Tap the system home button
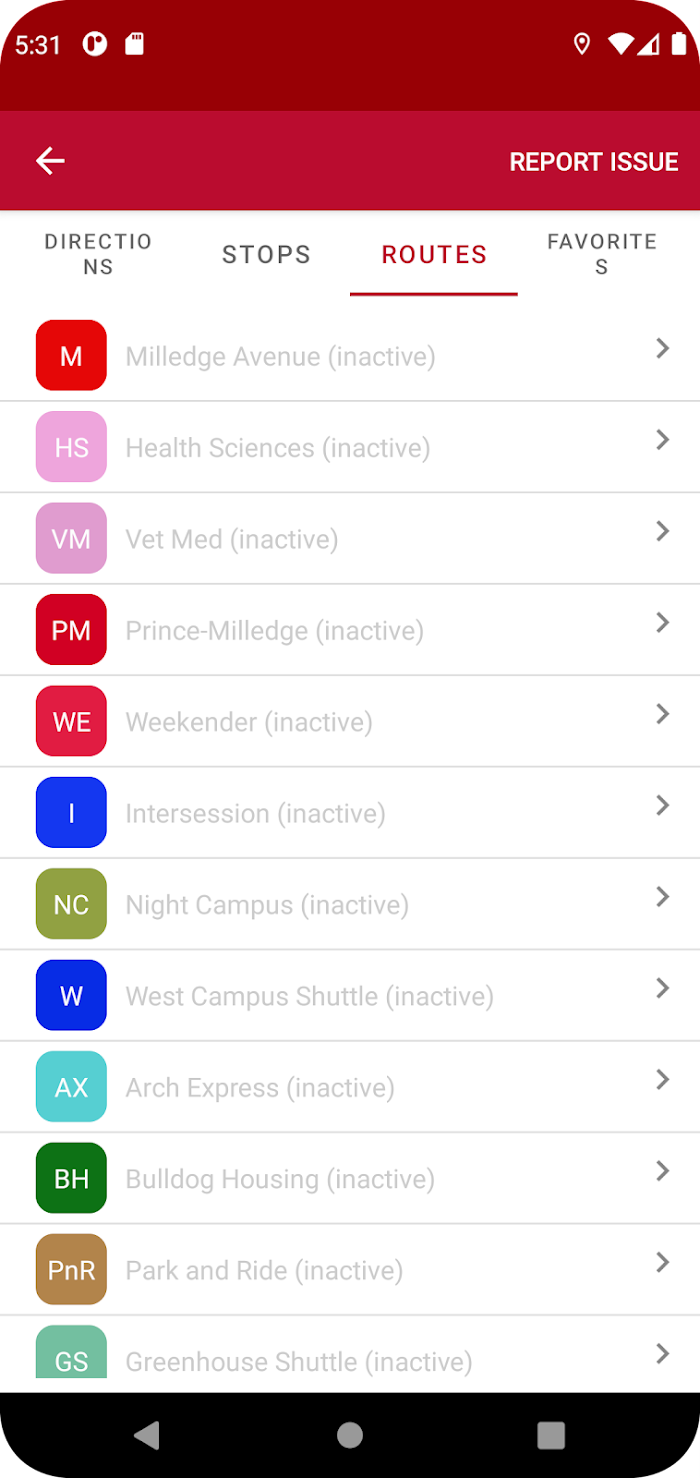 (350, 1435)
